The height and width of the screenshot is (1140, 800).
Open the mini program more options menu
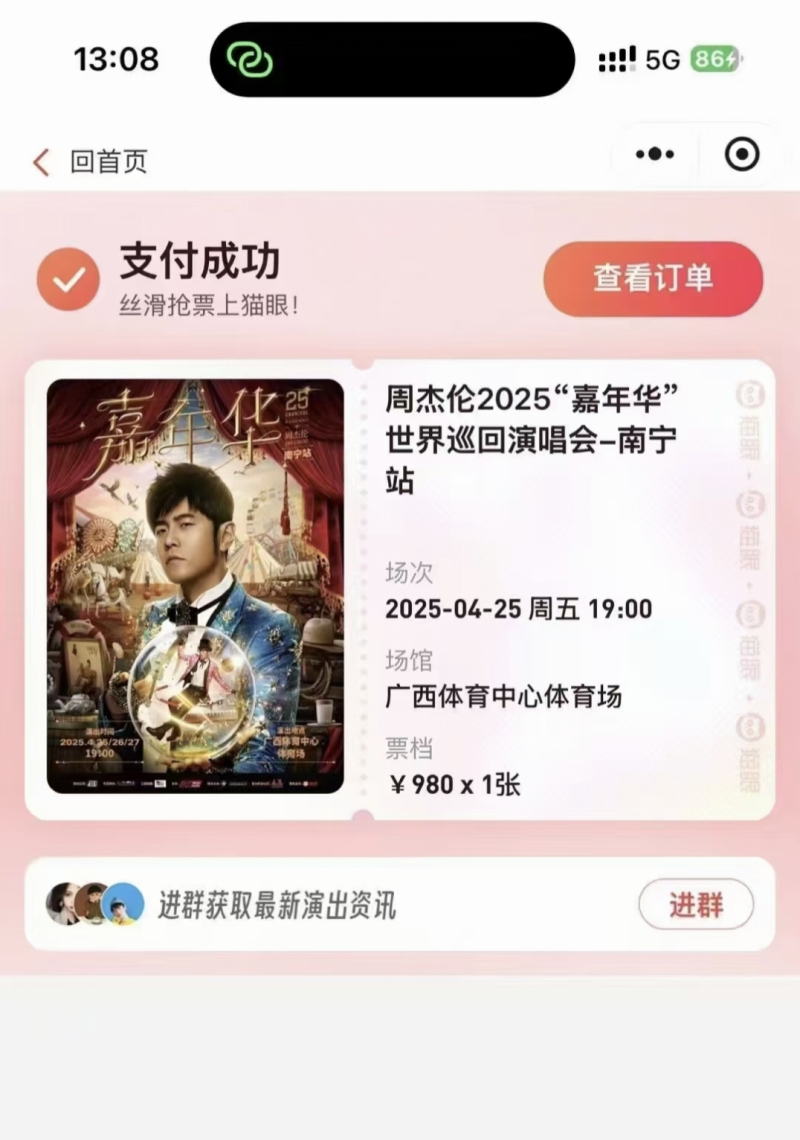[x=655, y=154]
